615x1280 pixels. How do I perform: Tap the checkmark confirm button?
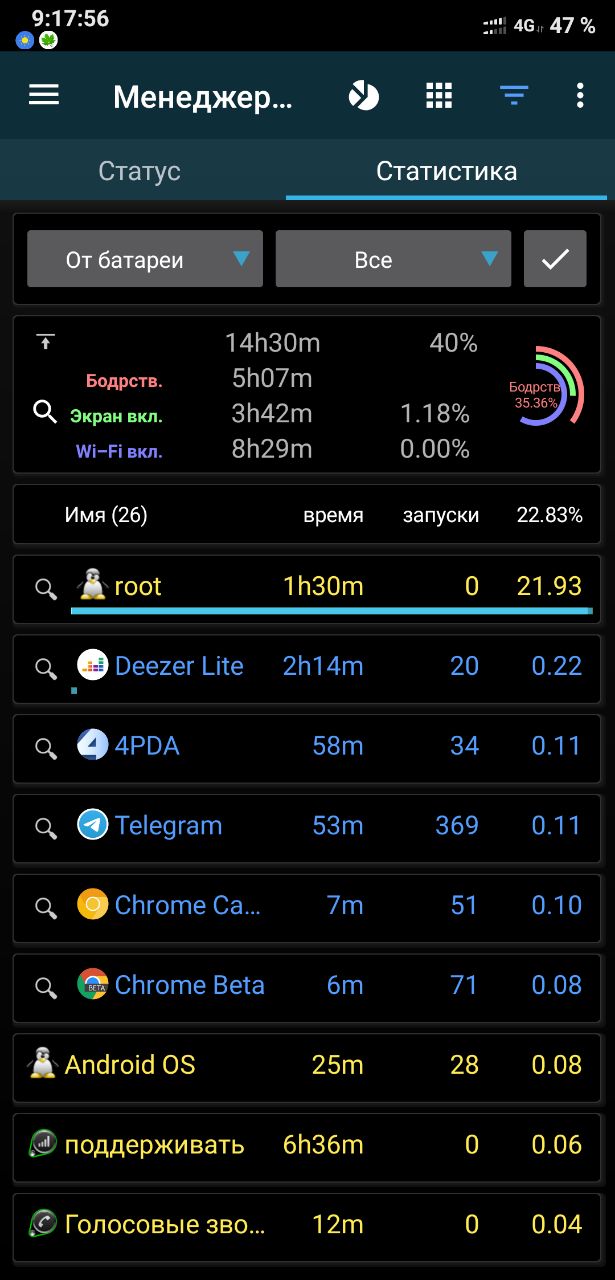click(555, 259)
